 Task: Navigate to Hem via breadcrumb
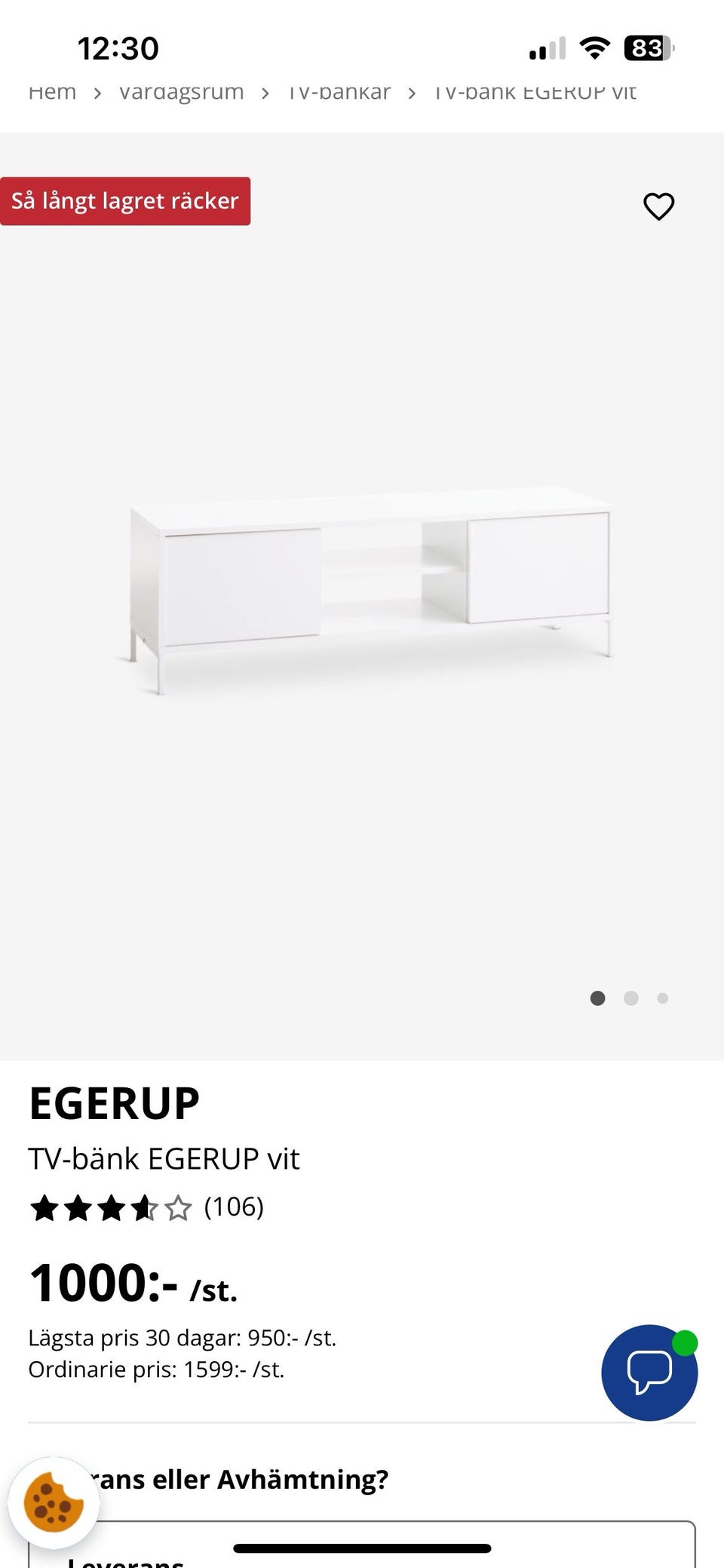pos(52,92)
